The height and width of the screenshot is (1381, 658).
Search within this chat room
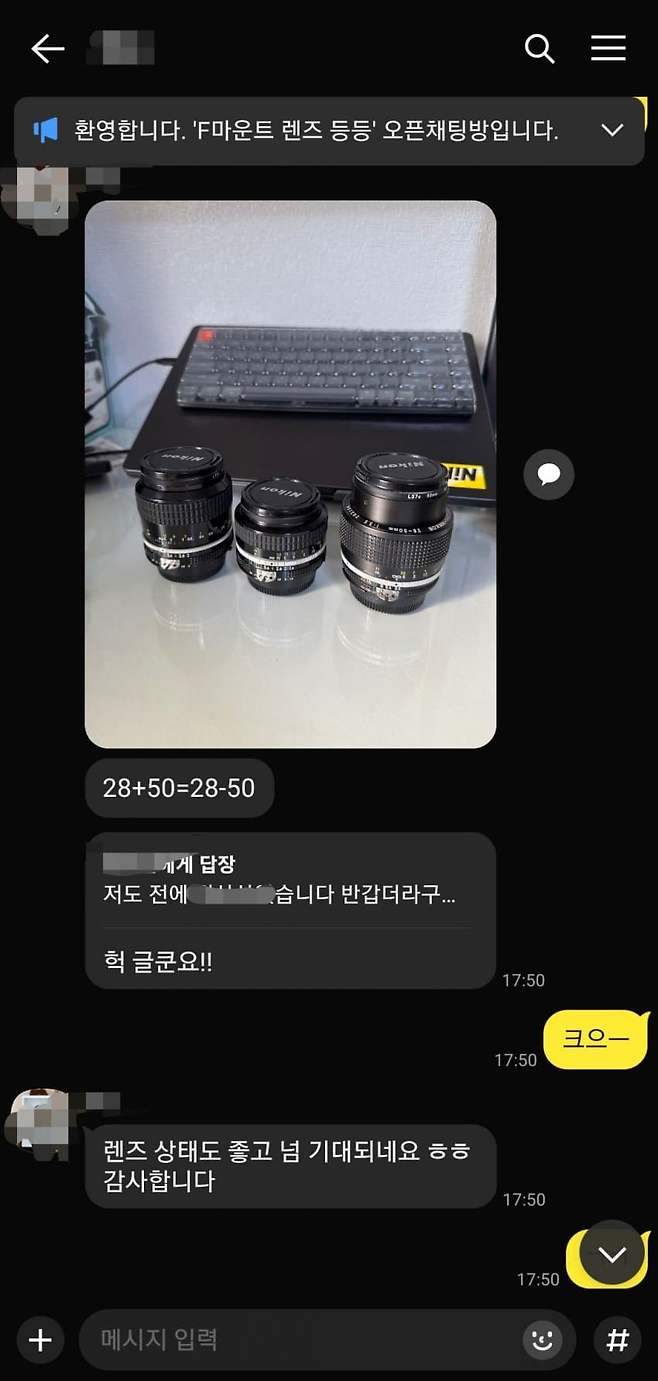539,48
